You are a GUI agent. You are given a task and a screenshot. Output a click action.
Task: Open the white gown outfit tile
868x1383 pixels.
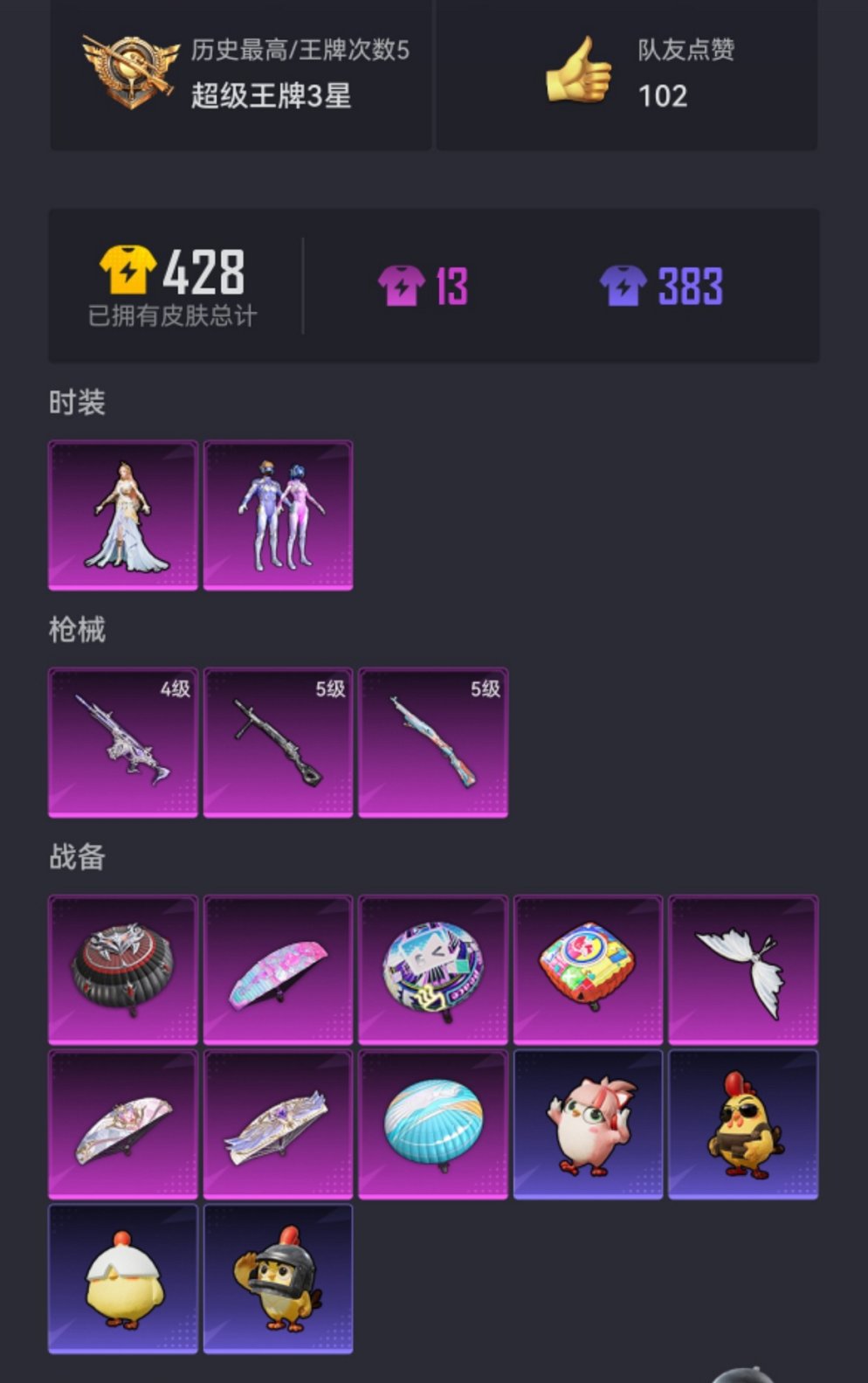[123, 515]
